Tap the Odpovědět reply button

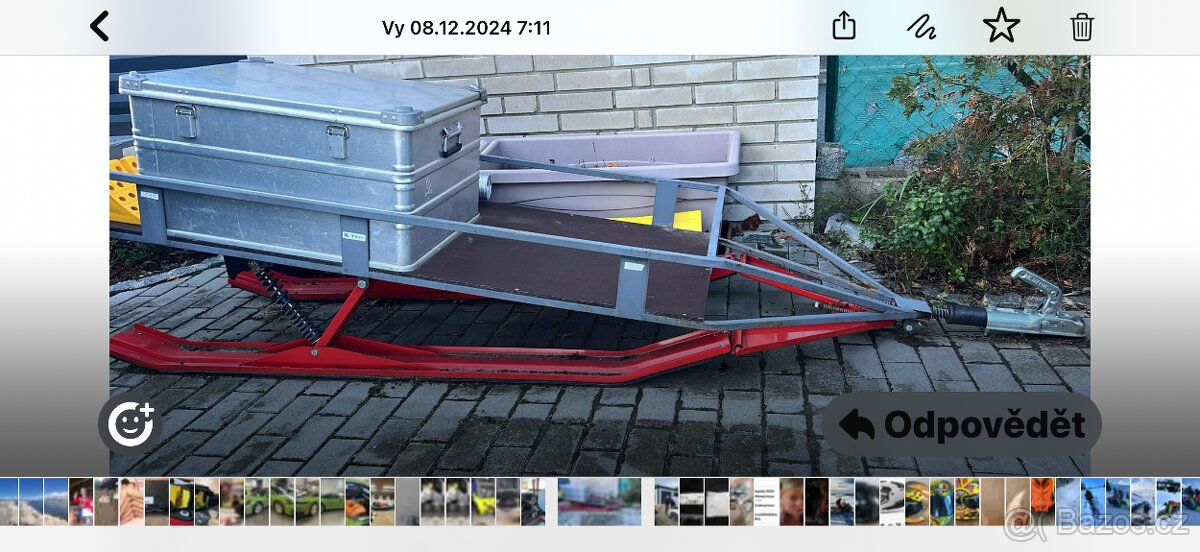point(962,425)
